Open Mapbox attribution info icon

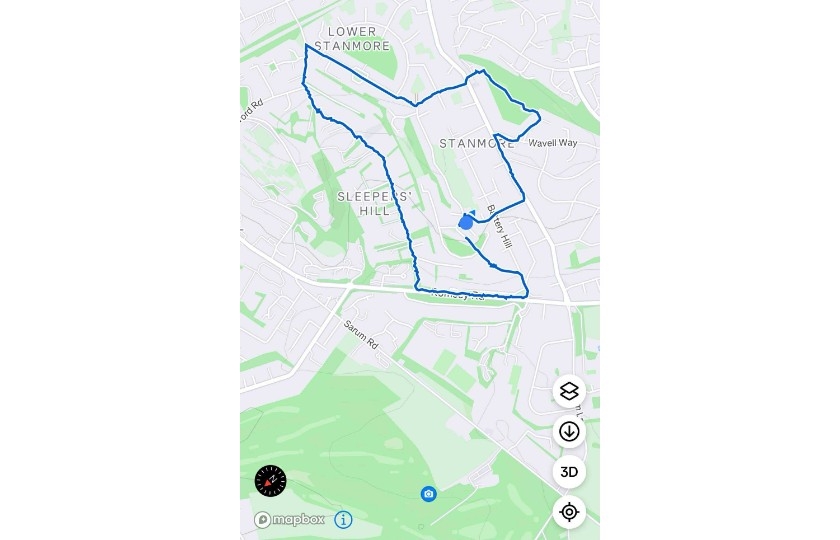tap(343, 519)
